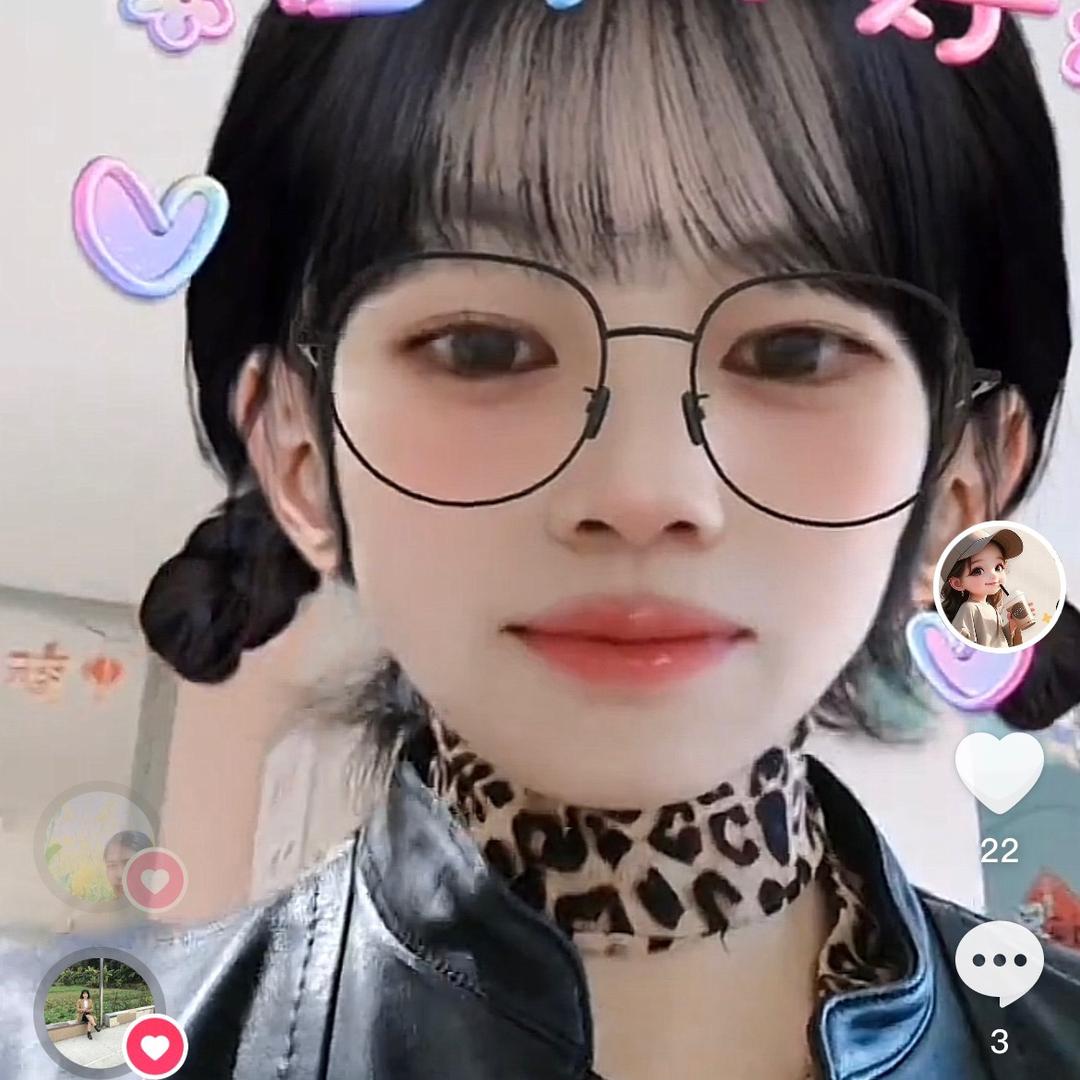Like this video with the heart icon
The width and height of the screenshot is (1080, 1080).
pyautogui.click(x=999, y=771)
